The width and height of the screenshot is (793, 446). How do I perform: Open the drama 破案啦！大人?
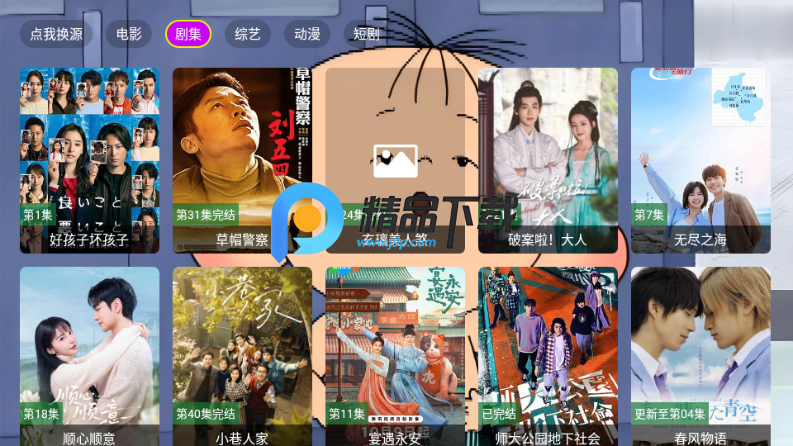coord(547,160)
